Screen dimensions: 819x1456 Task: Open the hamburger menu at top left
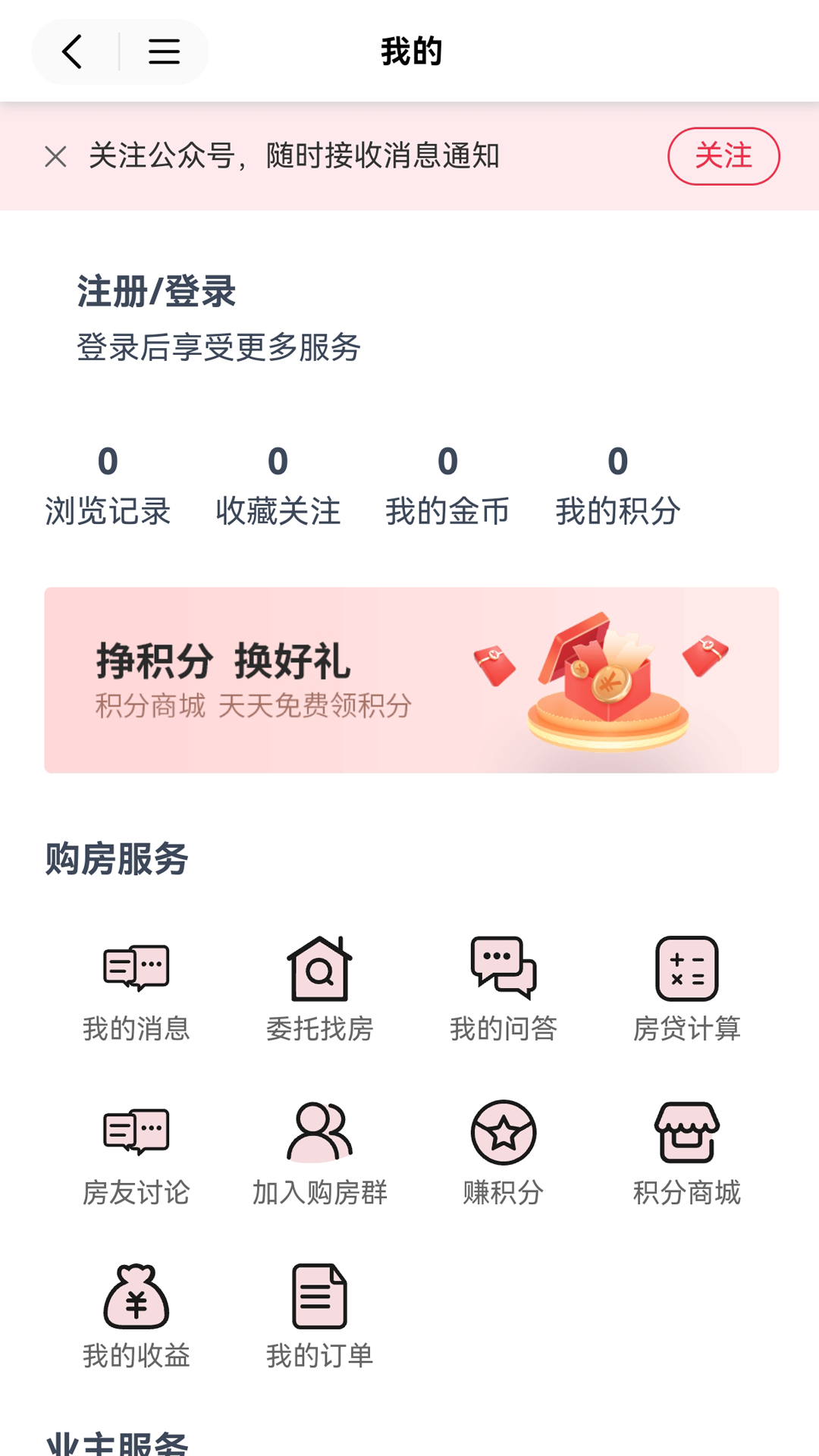[x=164, y=52]
